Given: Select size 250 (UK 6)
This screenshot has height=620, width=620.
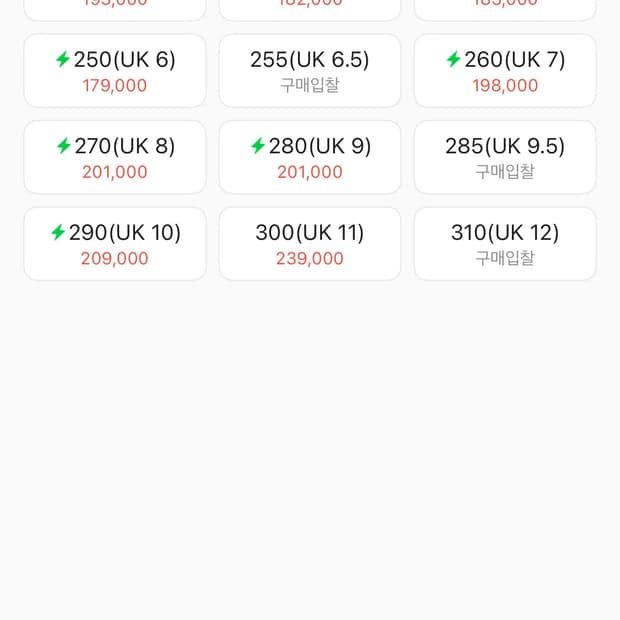Looking at the screenshot, I should [115, 71].
